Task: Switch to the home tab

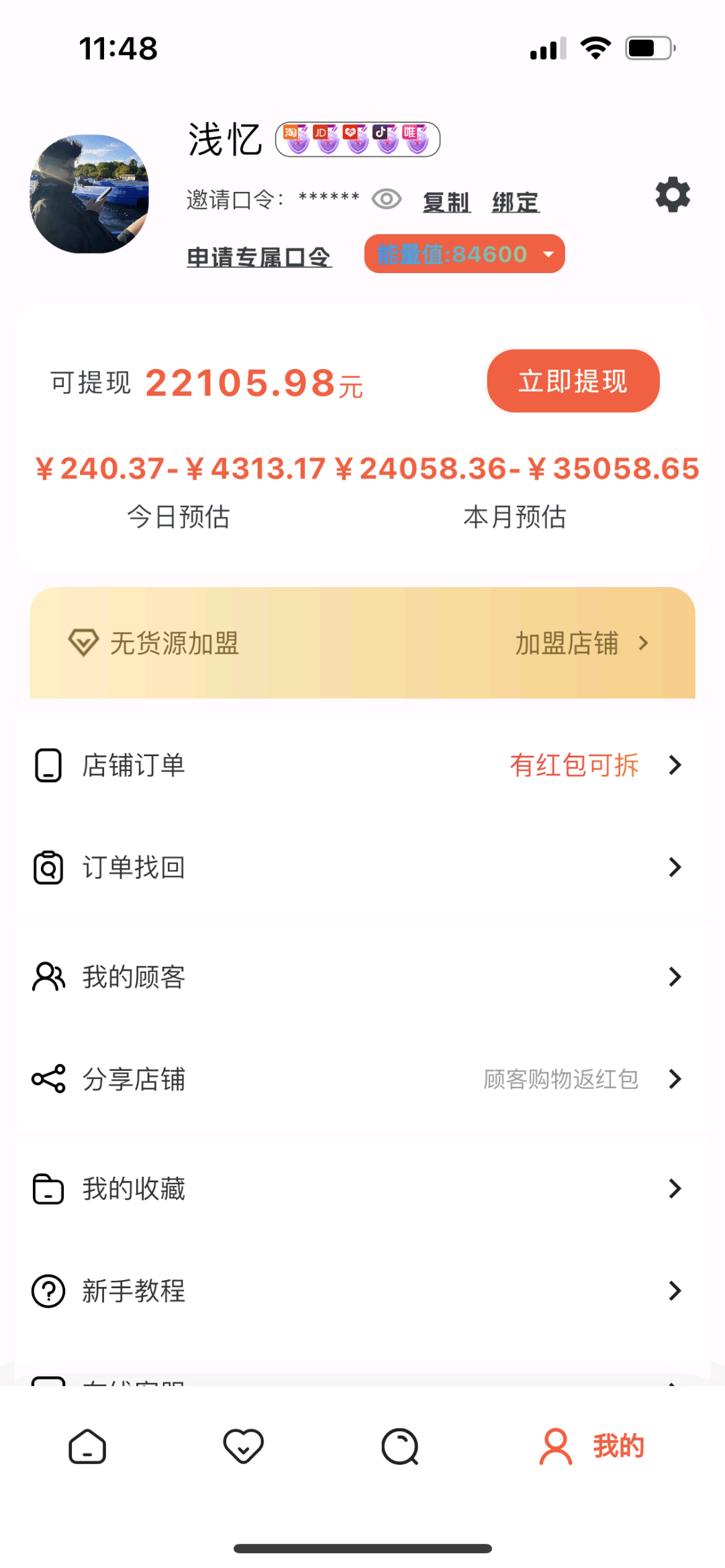Action: coord(88,1446)
